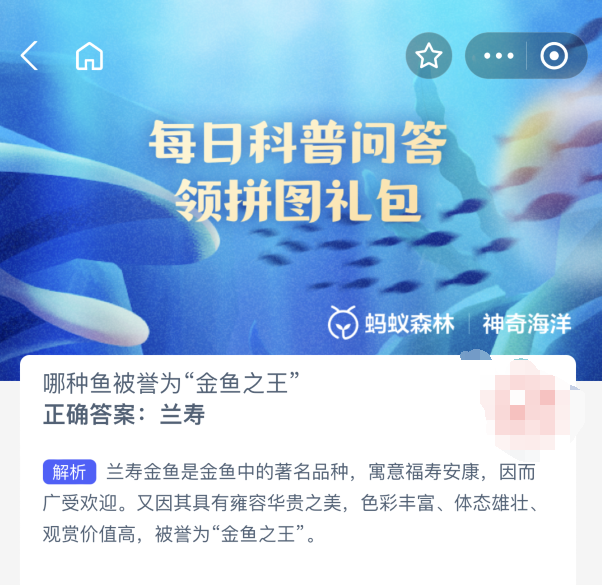This screenshot has height=585, width=602.
Task: Open the three-dot more options menu
Action: pyautogui.click(x=498, y=56)
